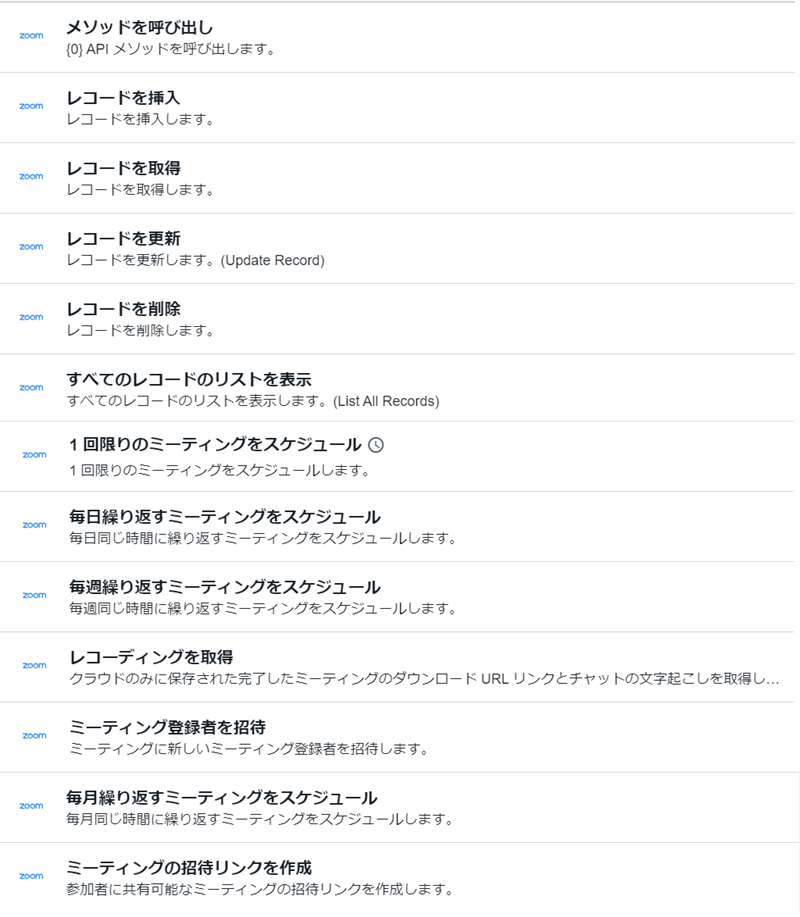This screenshot has width=800, height=917.
Task: Open 毎日繰り返すミーティングをスケジュール
Action: (x=224, y=517)
